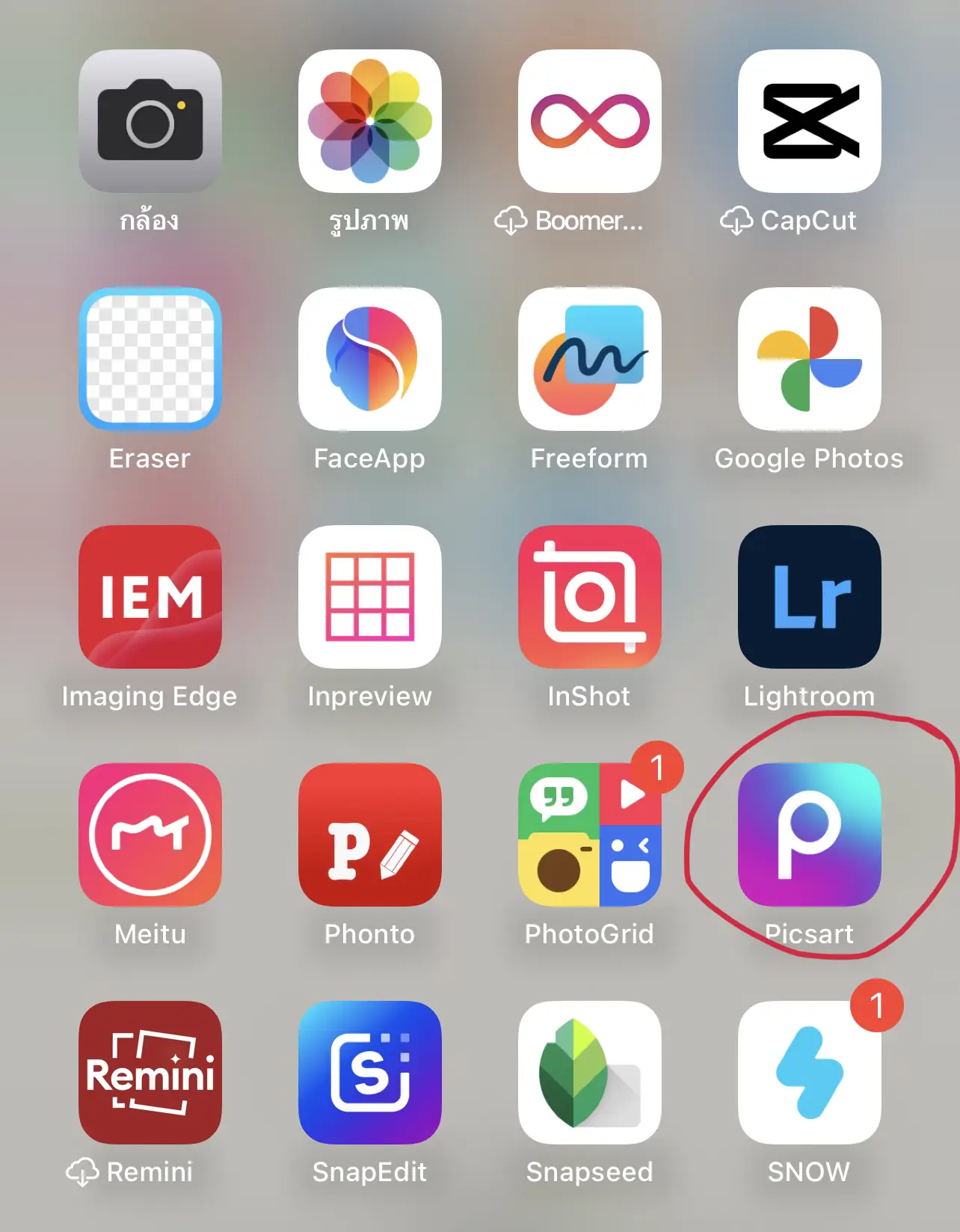The height and width of the screenshot is (1232, 960).
Task: Open the PhotoGrid app
Action: coord(590,835)
